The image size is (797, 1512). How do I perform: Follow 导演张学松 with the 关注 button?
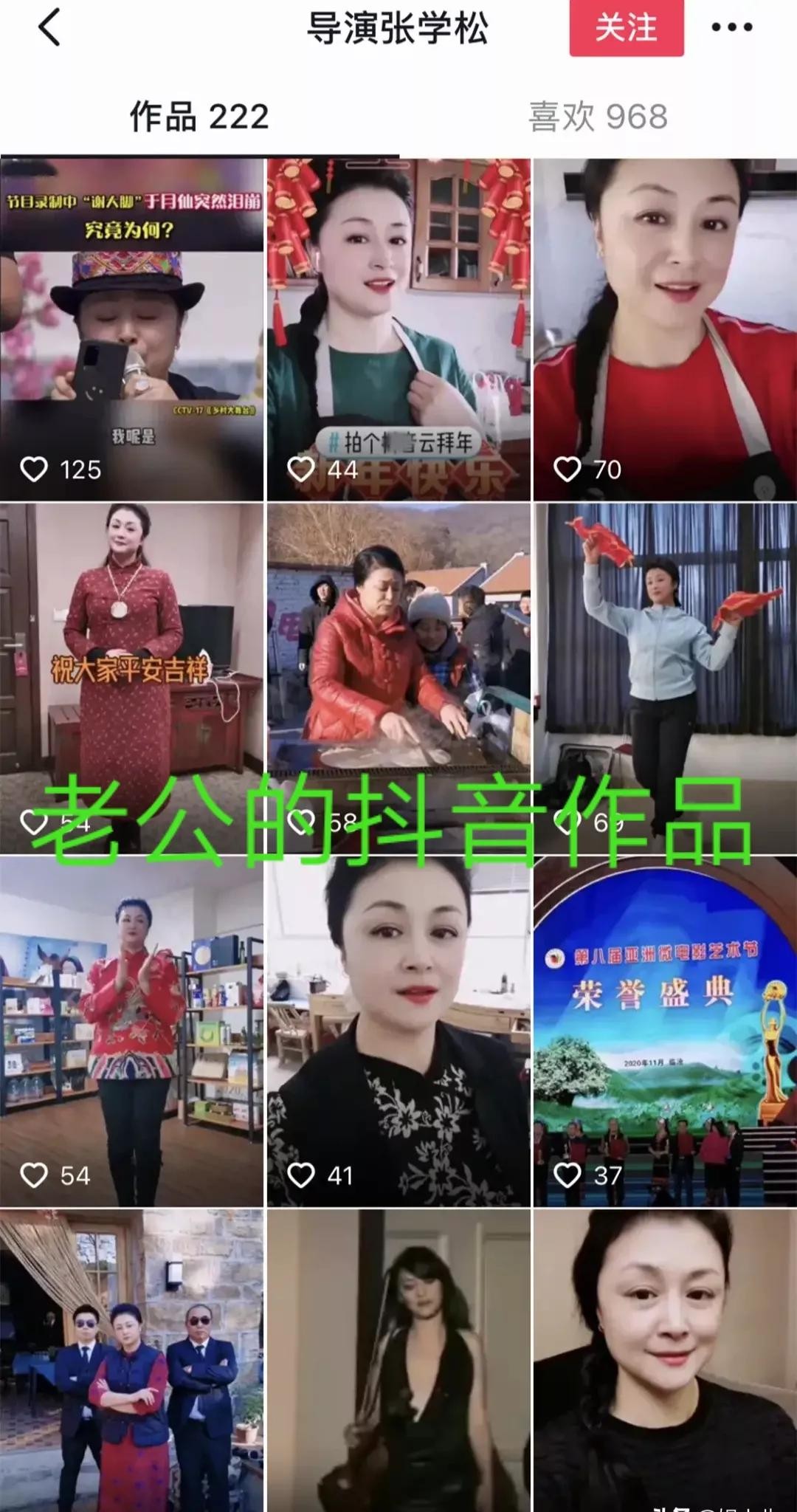(x=626, y=29)
